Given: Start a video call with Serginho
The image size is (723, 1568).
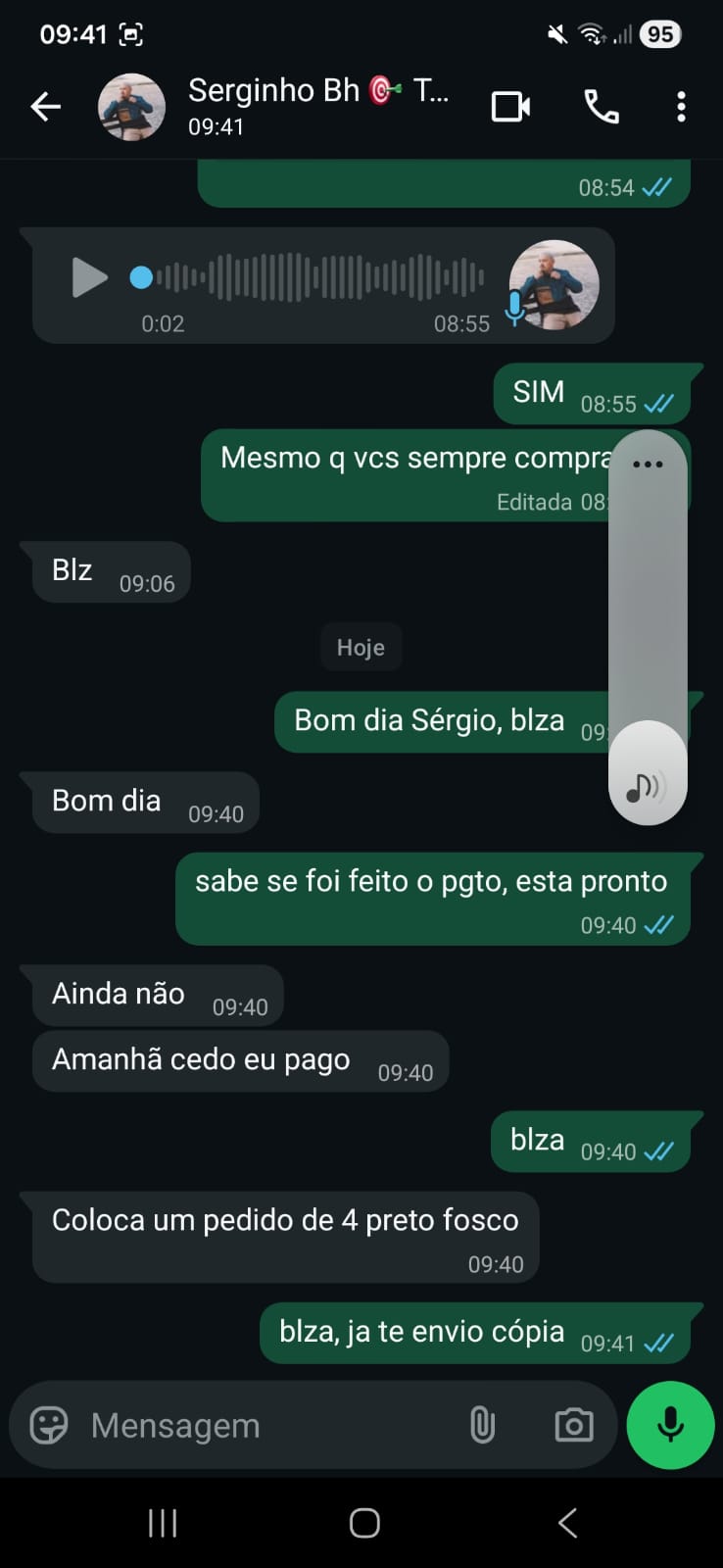Looking at the screenshot, I should coord(510,106).
